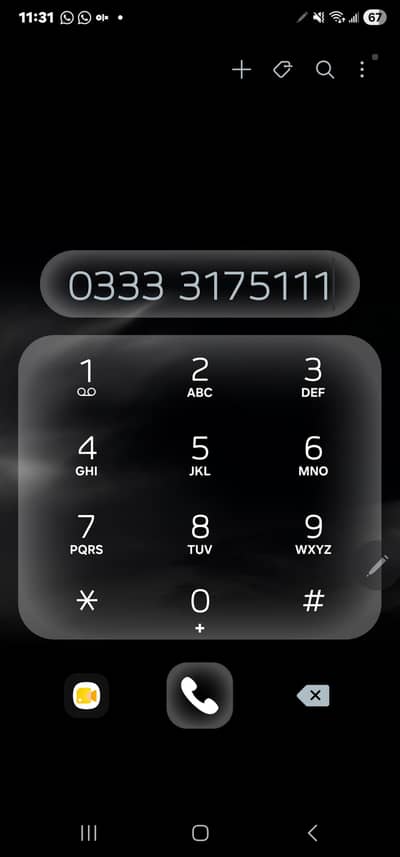400x857 pixels.
Task: Tap the dialed number field 0333 3175111
Action: point(200,284)
